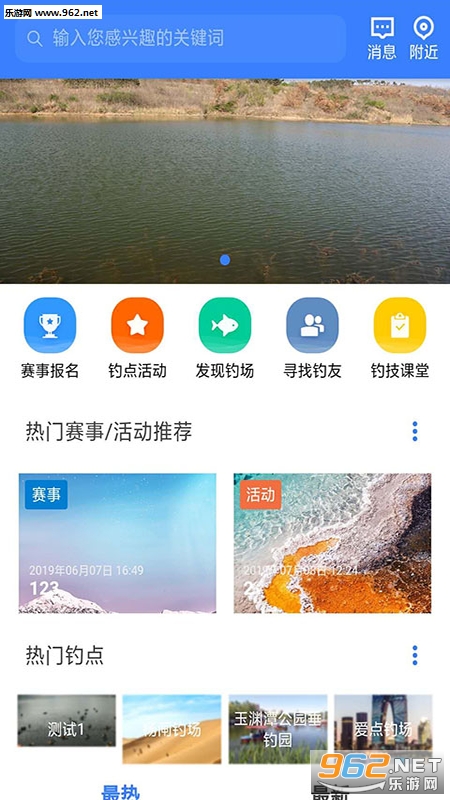Viewport: 450px width, 800px height.
Task: Open the 测试1 fishing spot
Action: pos(66,720)
